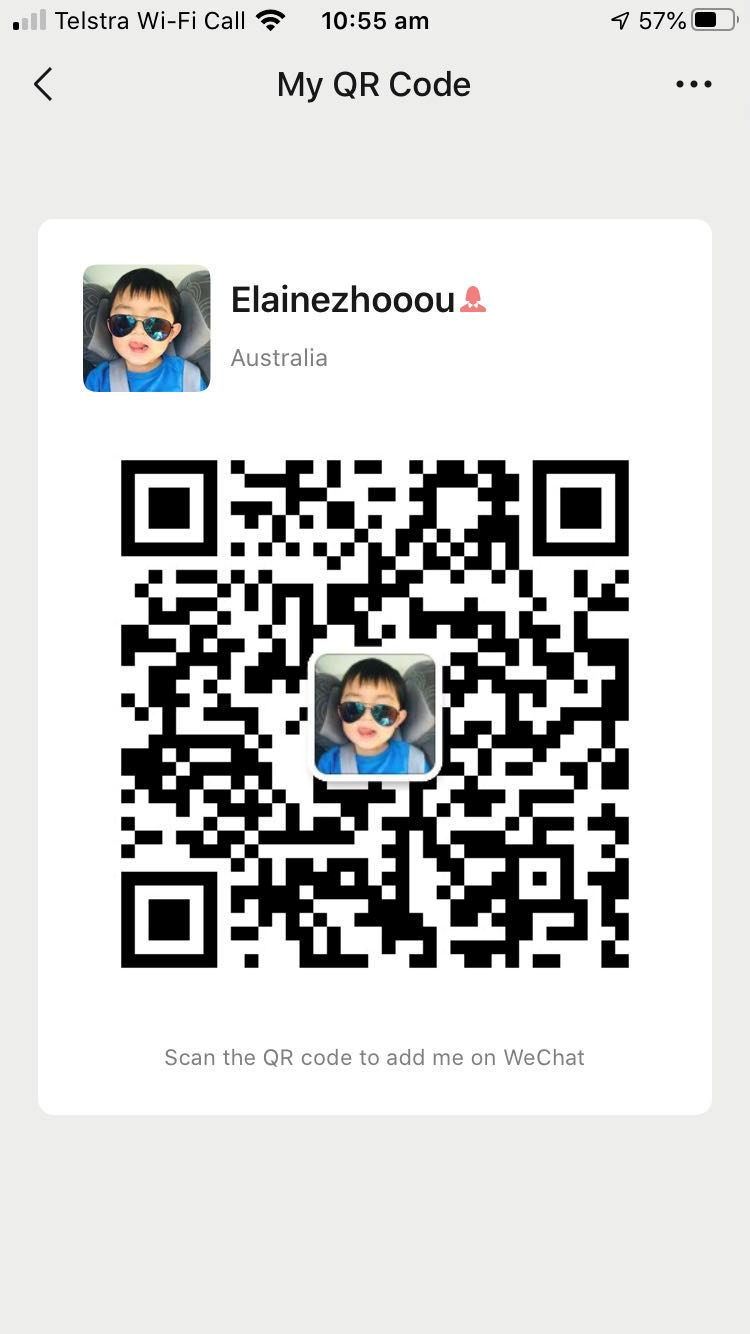Go back from My QR Code
750x1334 pixels.
(x=43, y=85)
